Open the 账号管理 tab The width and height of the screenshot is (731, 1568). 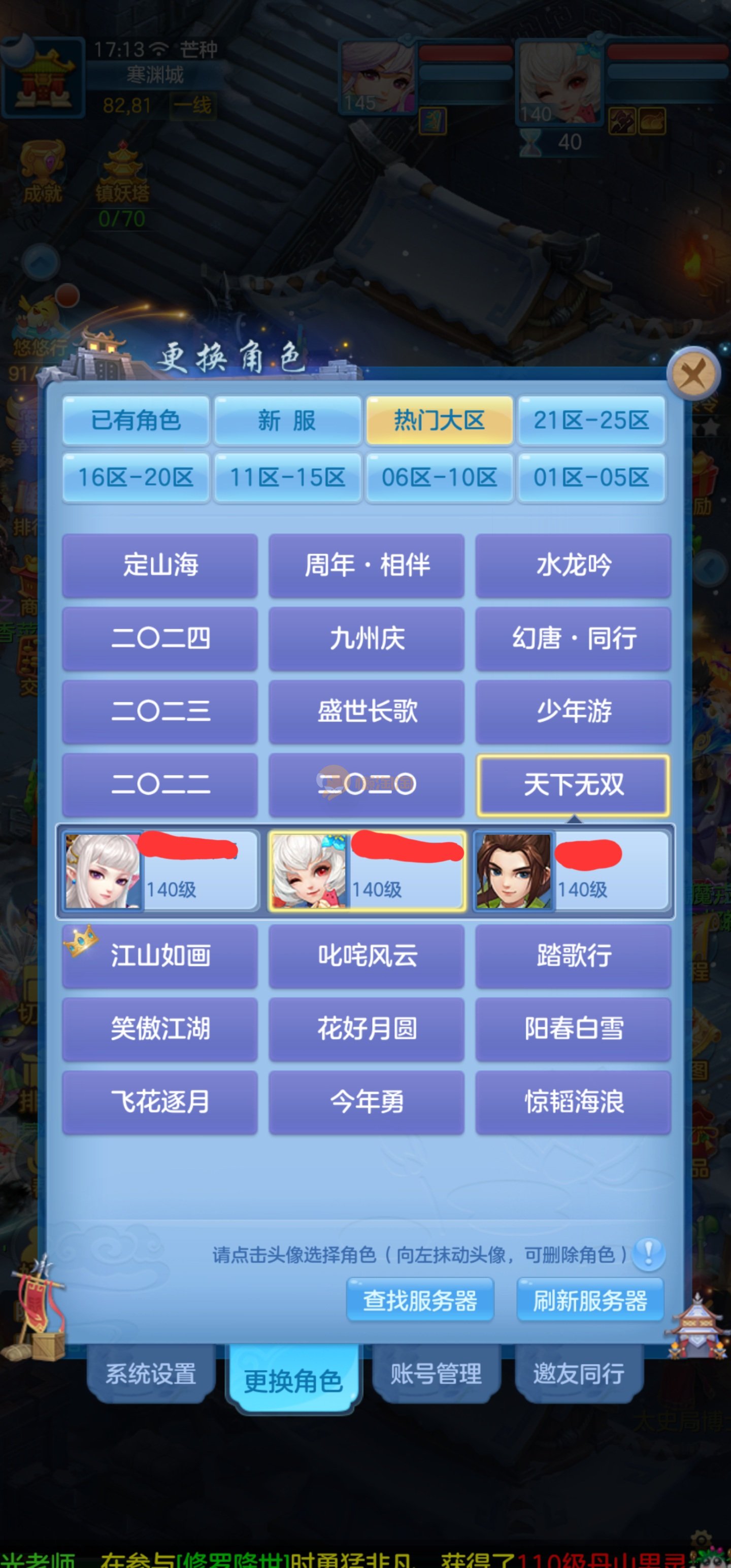[436, 1374]
